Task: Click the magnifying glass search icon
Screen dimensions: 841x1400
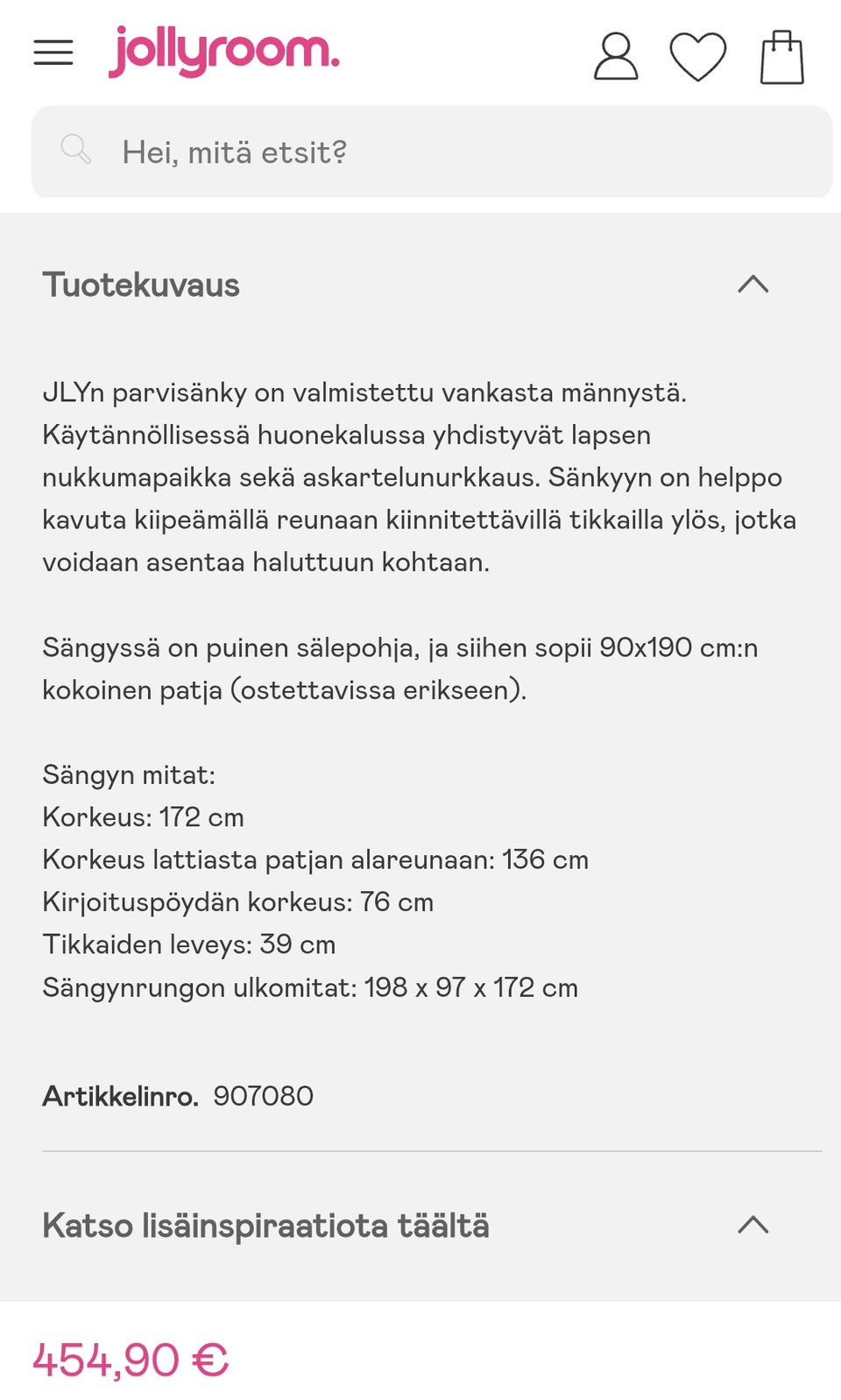Action: point(75,150)
